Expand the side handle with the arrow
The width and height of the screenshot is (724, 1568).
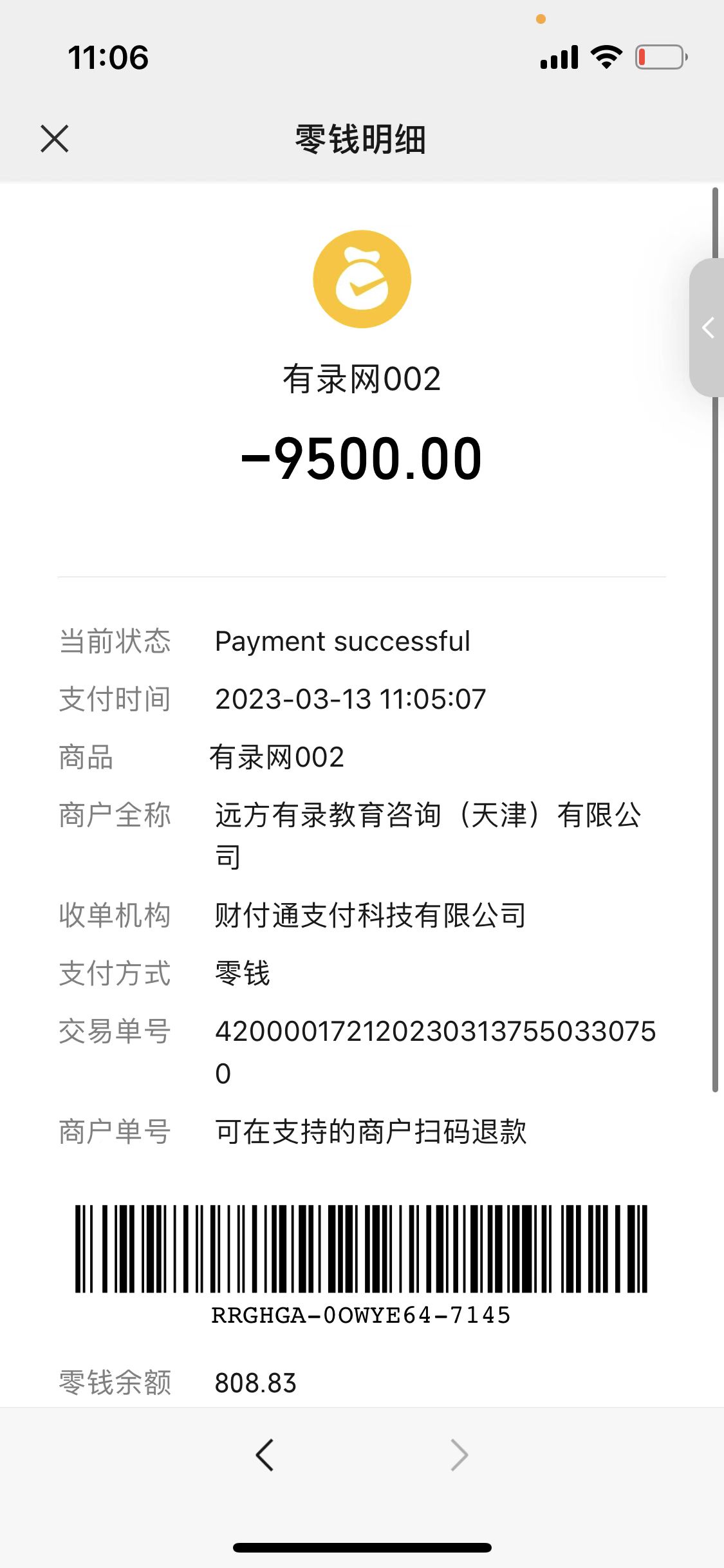(x=708, y=328)
